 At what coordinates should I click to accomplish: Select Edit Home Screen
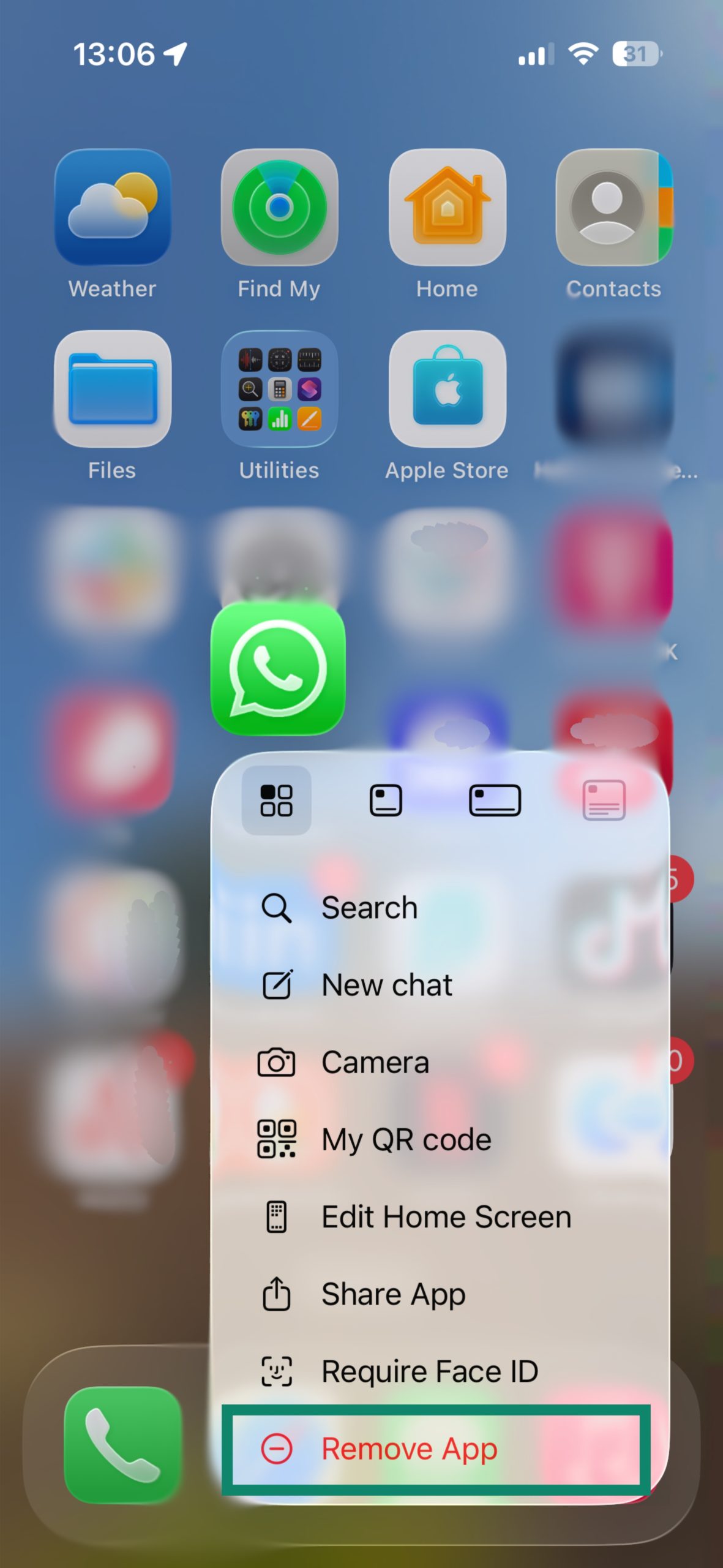tap(446, 1217)
